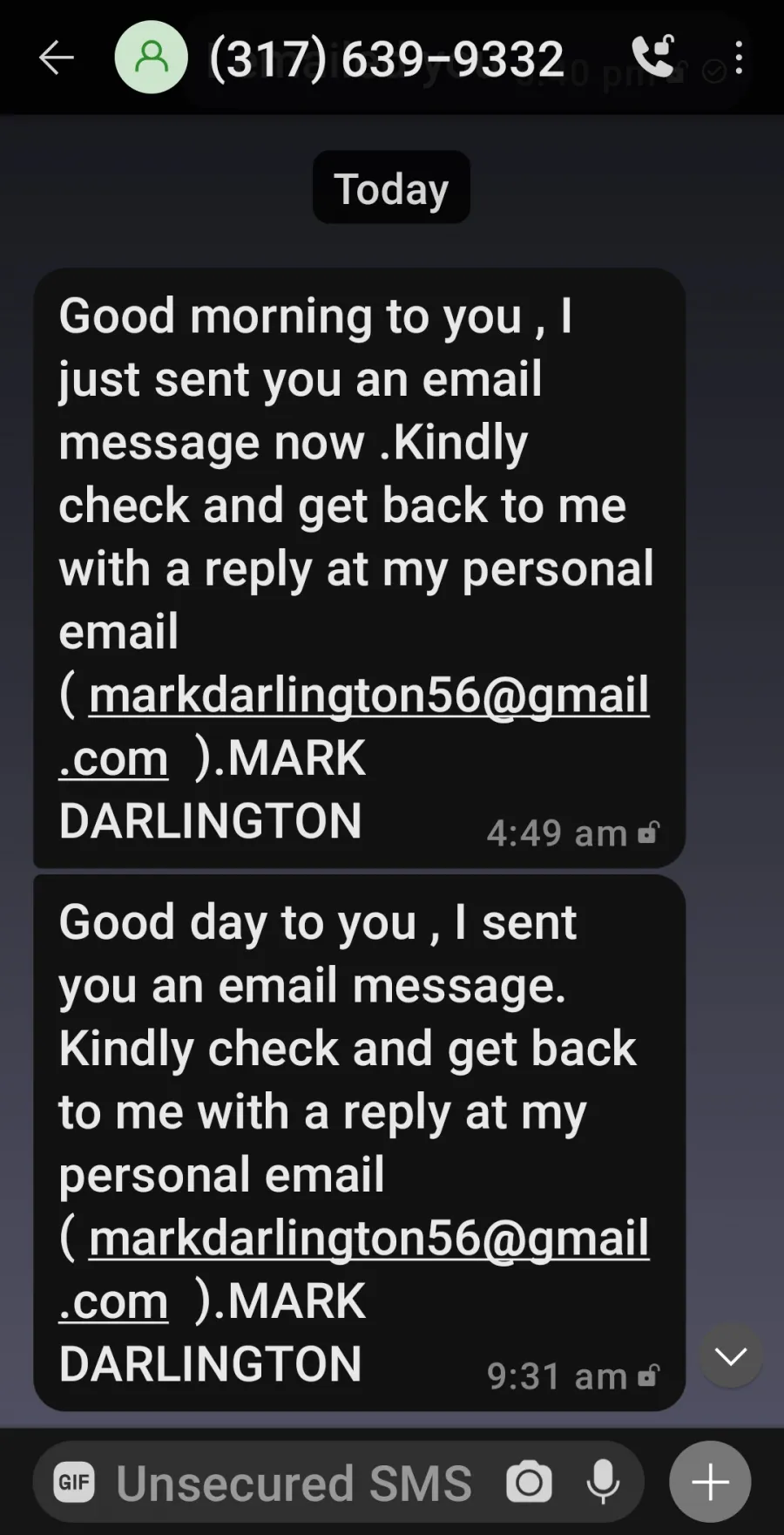Screen dimensions: 784x1535
Task: Open the plus attachments button
Action: point(710,1482)
